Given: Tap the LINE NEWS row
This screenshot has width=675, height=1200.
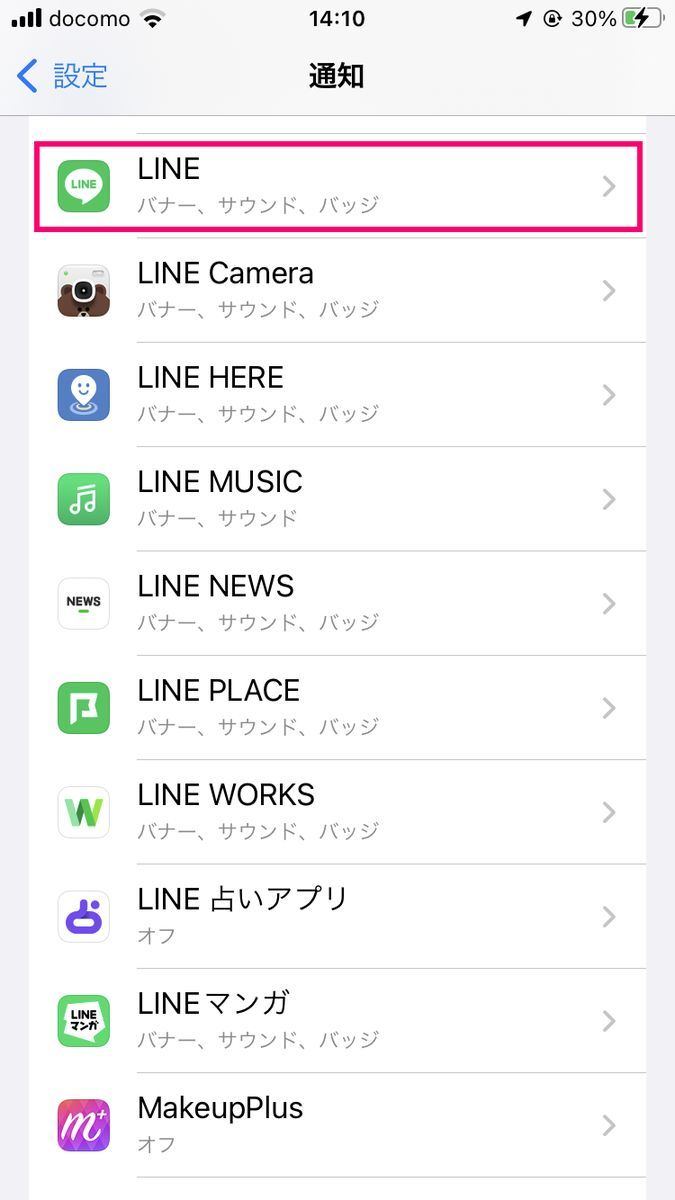Looking at the screenshot, I should tap(337, 603).
